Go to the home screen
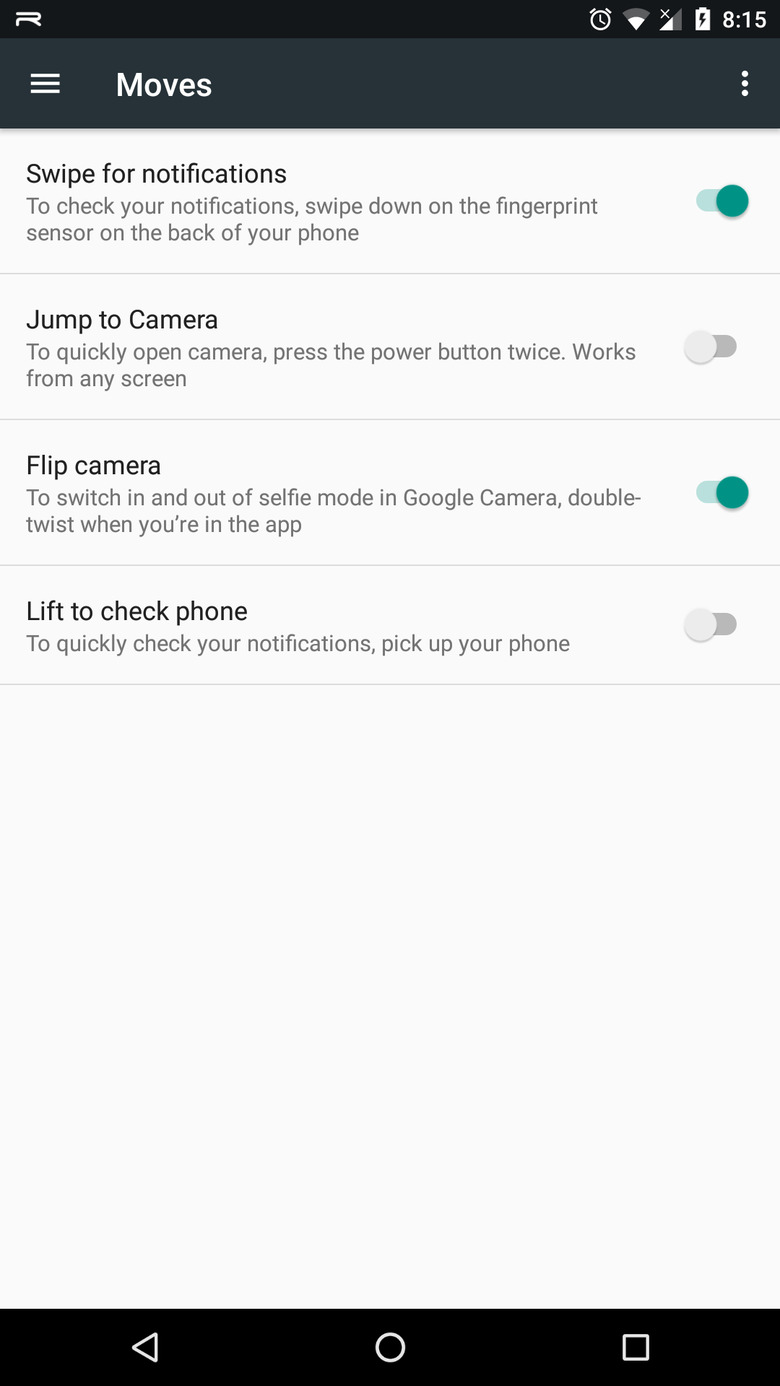This screenshot has height=1386, width=780. coord(390,1347)
